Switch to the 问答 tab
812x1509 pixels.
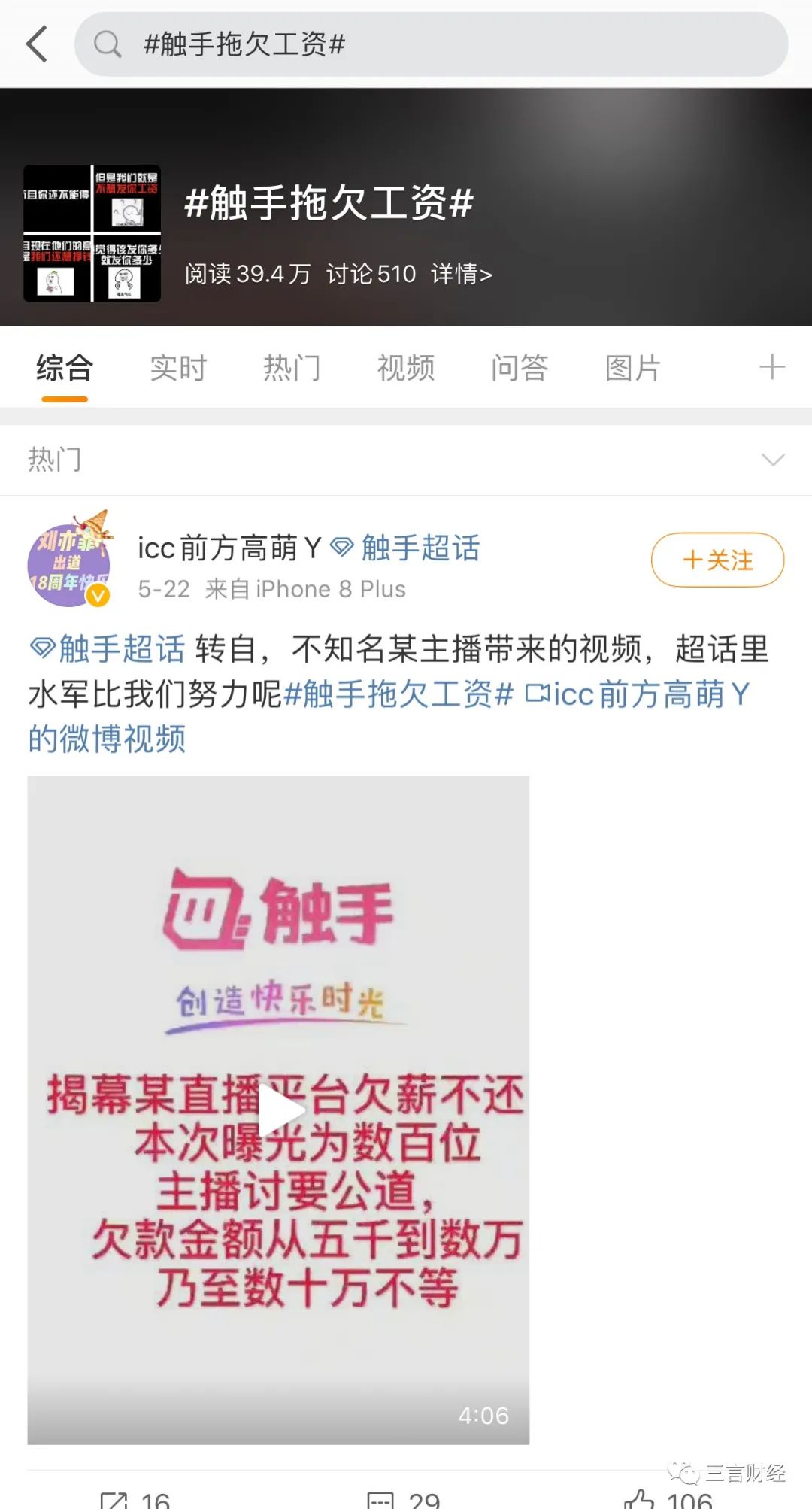[x=520, y=368]
